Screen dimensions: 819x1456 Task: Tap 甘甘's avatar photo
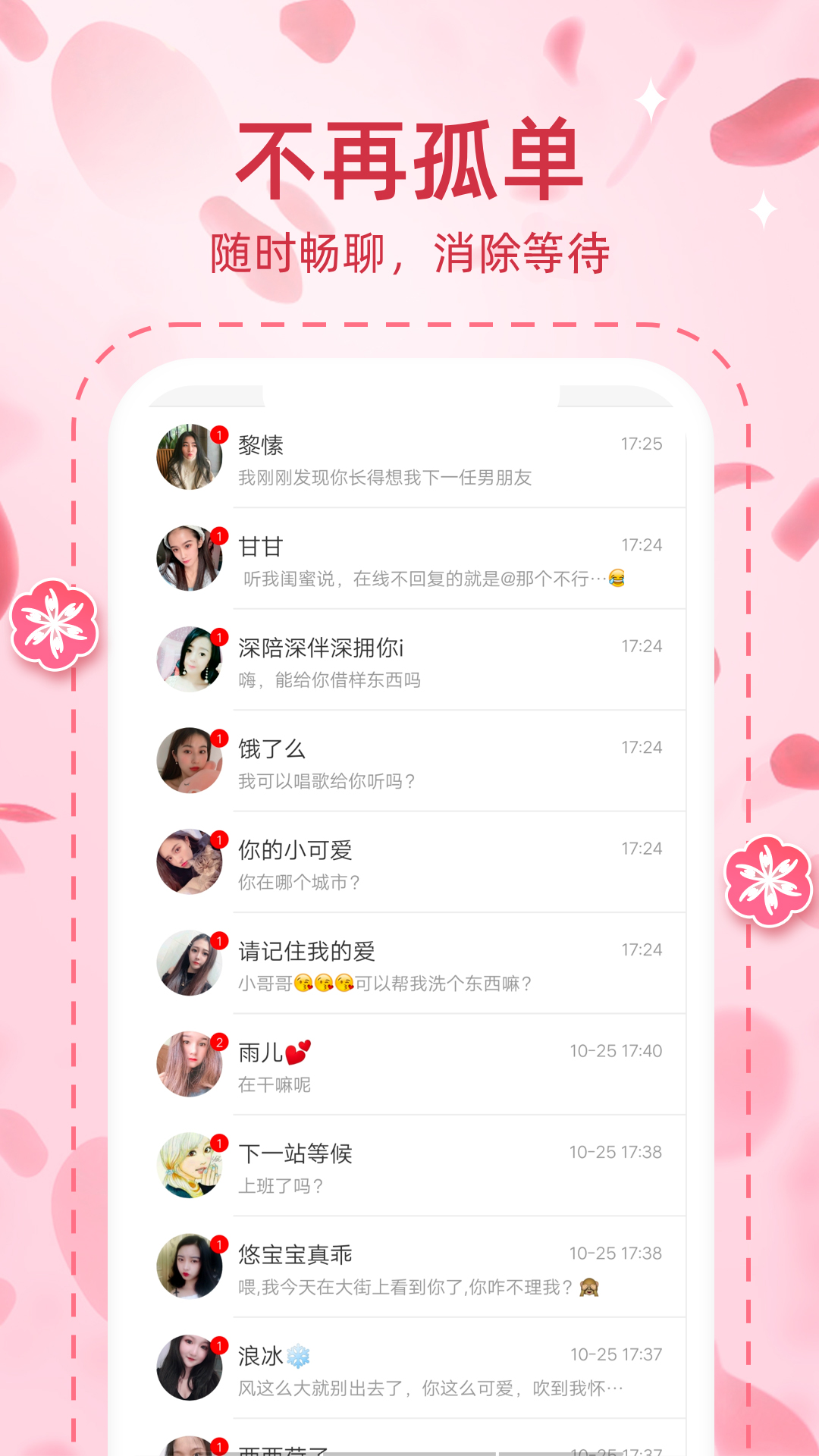click(189, 559)
